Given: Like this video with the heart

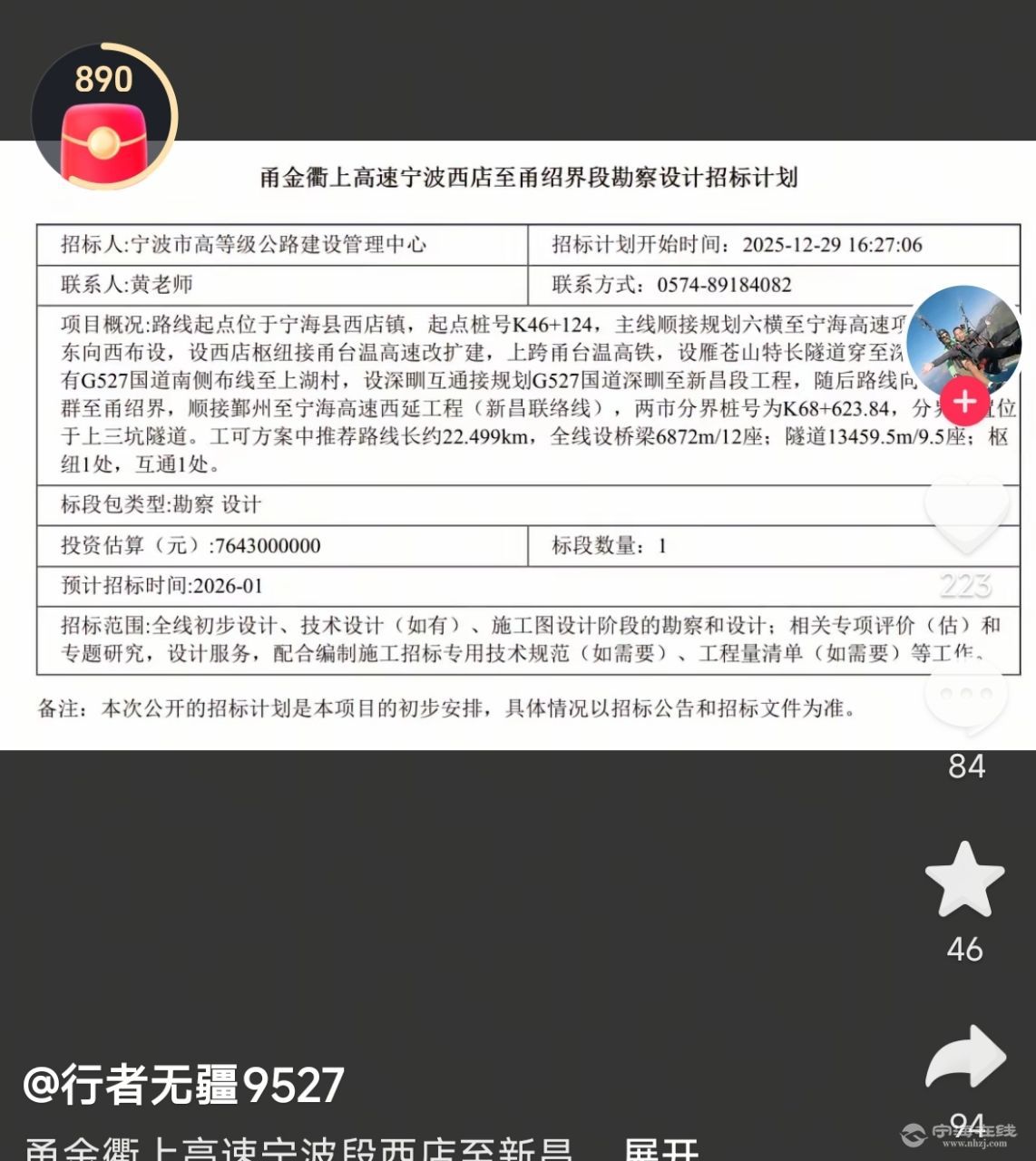Looking at the screenshot, I should tap(965, 514).
